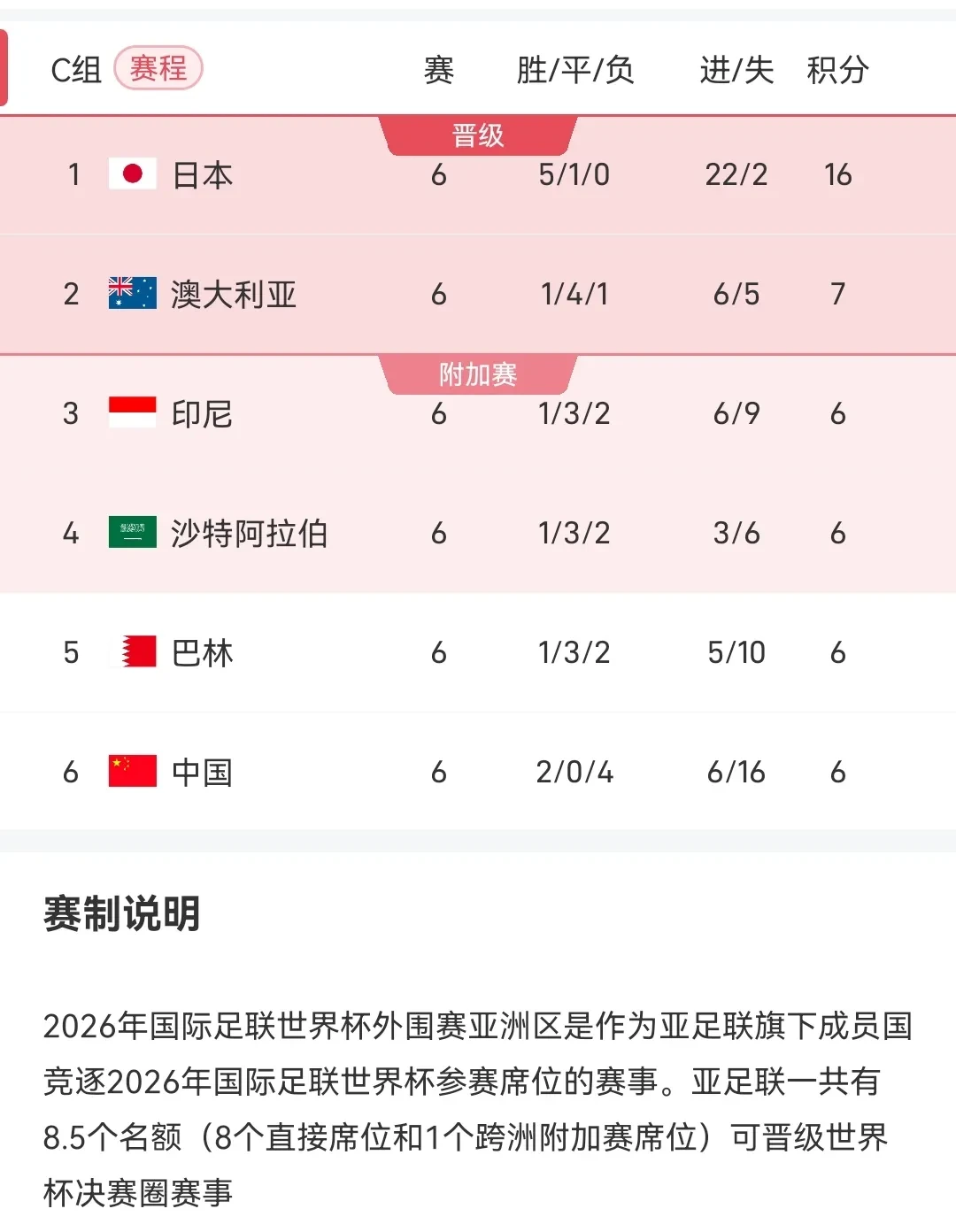Expand China's row for match details
This screenshot has width=956, height=1232.
click(478, 772)
